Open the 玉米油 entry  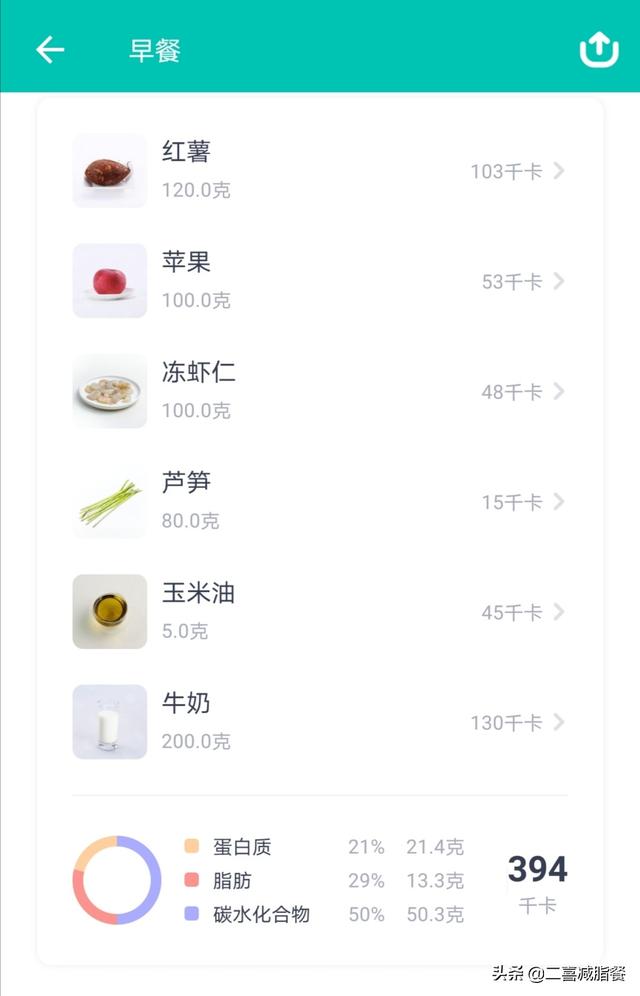[x=320, y=611]
